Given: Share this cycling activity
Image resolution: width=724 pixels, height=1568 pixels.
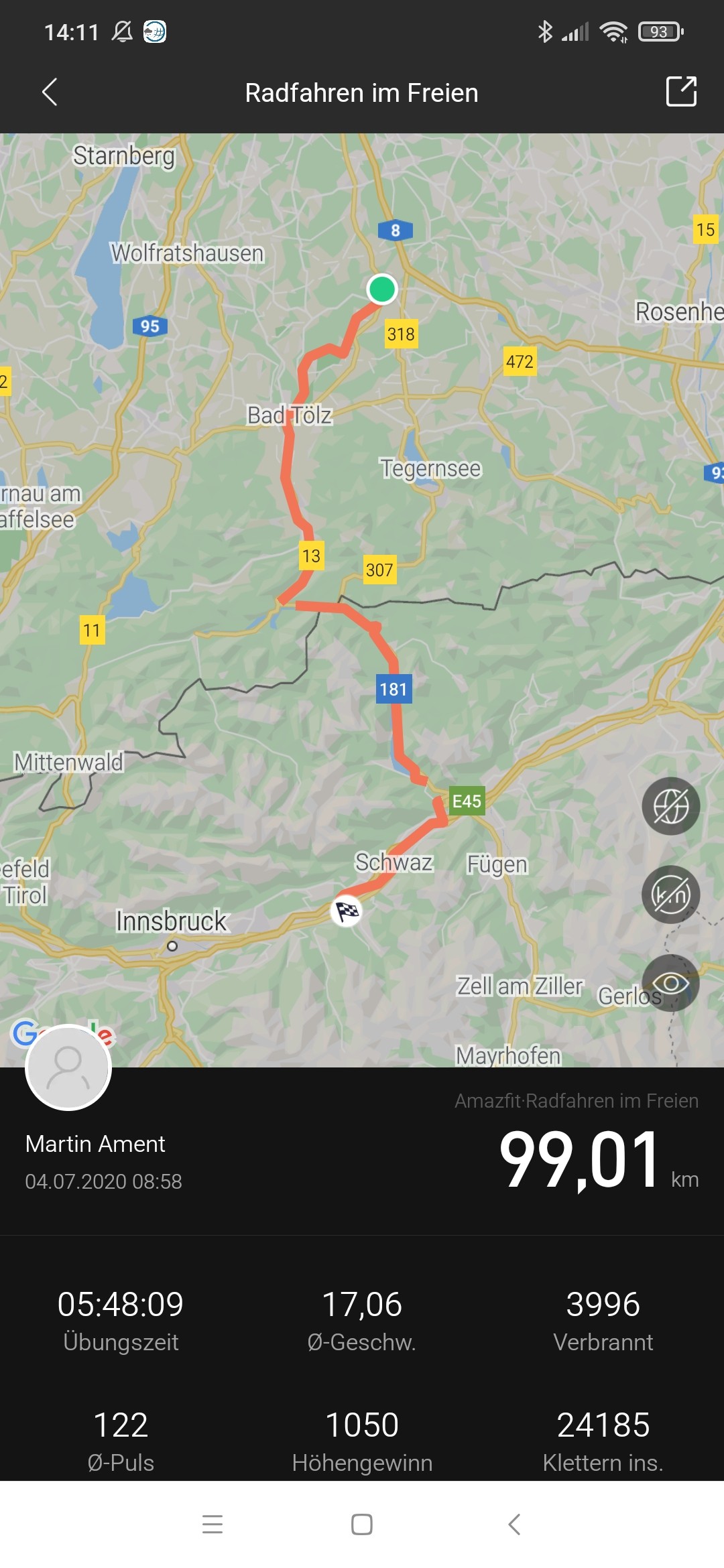Looking at the screenshot, I should point(681,92).
